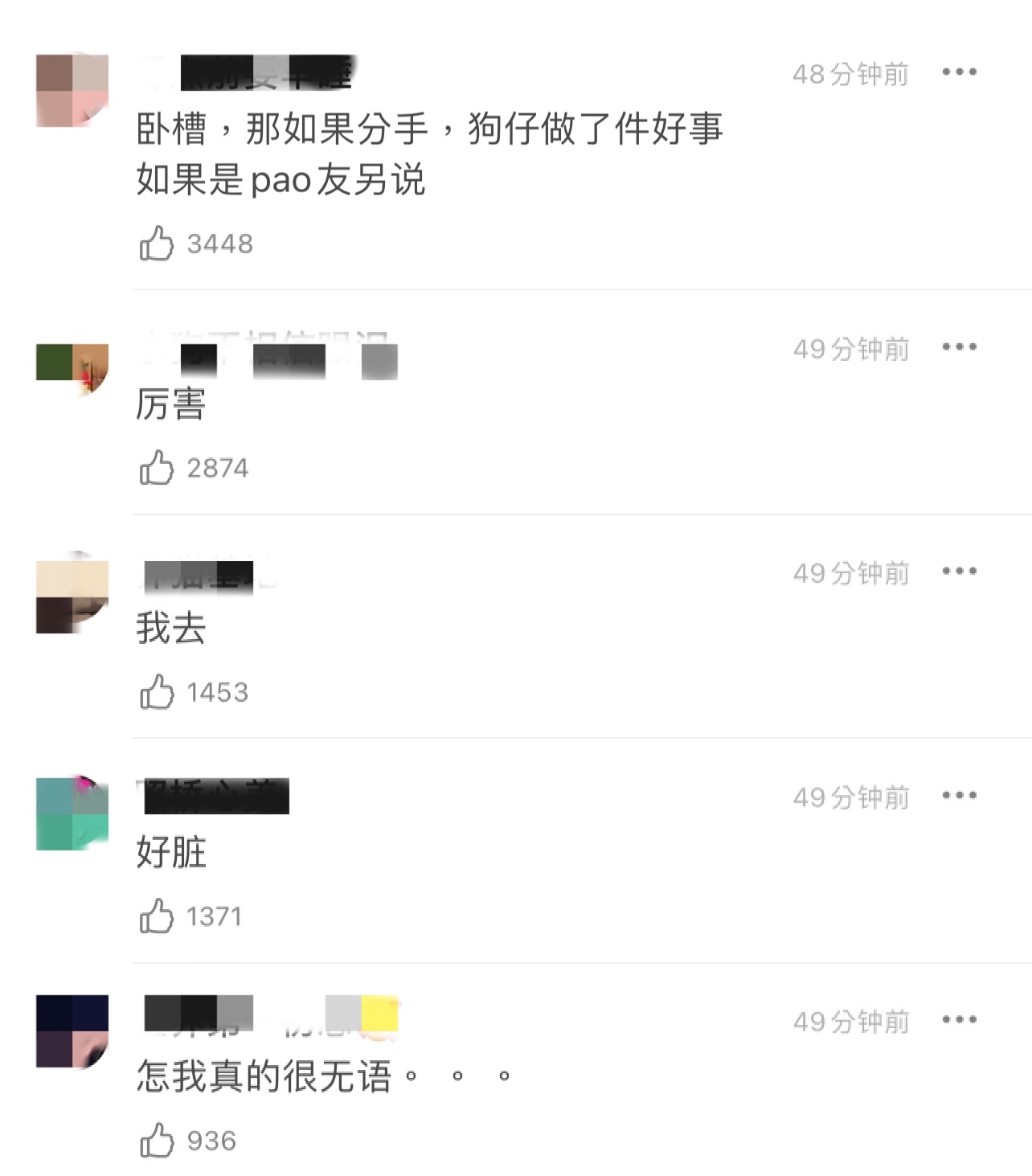Open the avatar of the 好脏 commenter
The width and height of the screenshot is (1032, 1176).
72,813
